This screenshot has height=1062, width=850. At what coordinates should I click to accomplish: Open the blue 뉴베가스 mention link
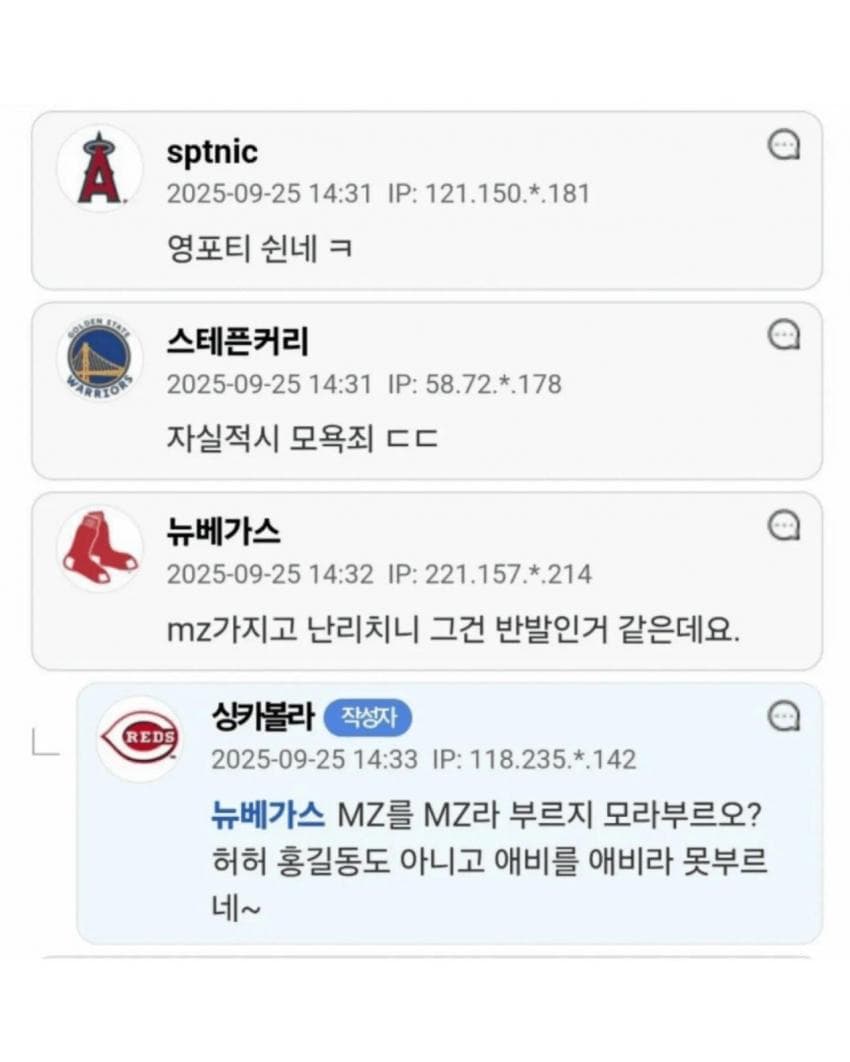tap(268, 815)
